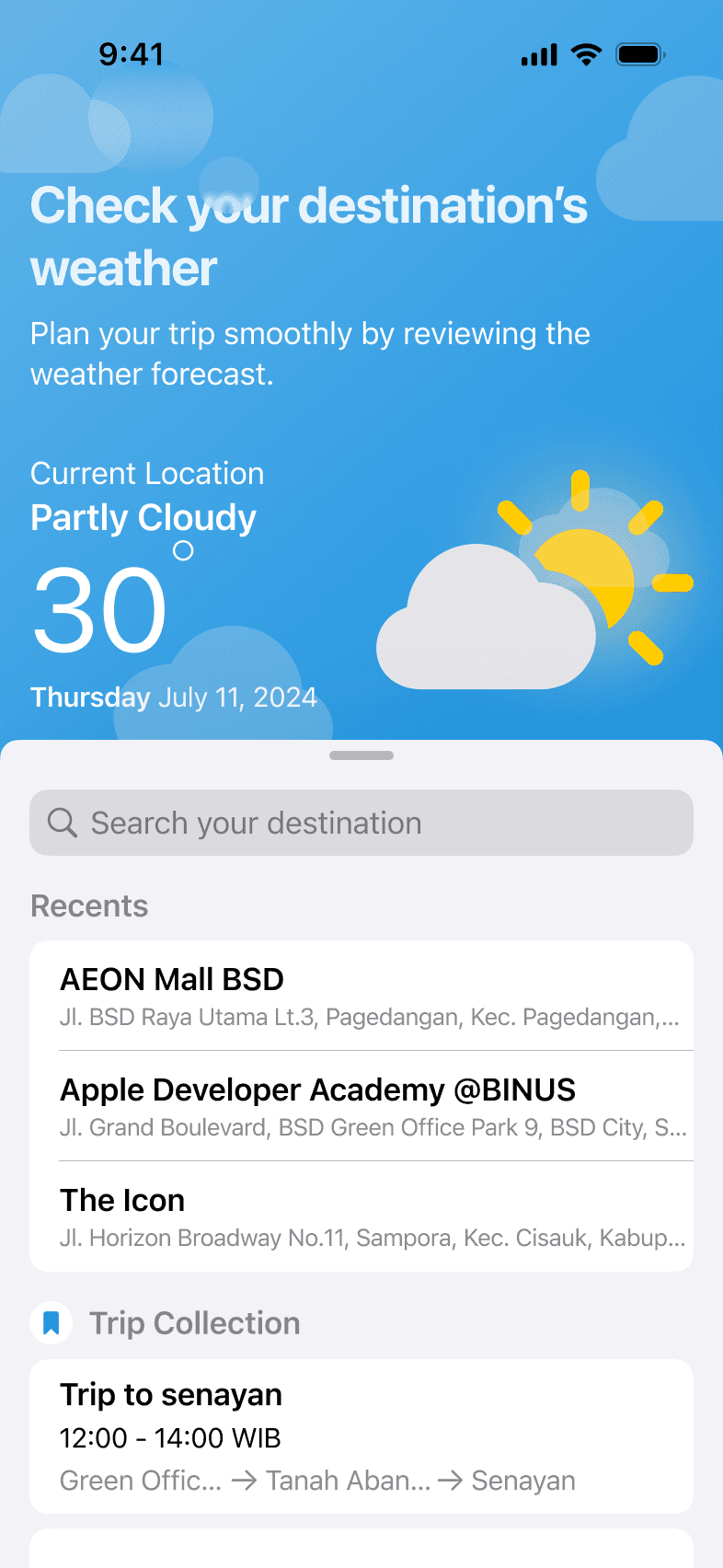Choose The Icon recent destination
Viewport: 723px width, 1568px height.
(x=361, y=1216)
